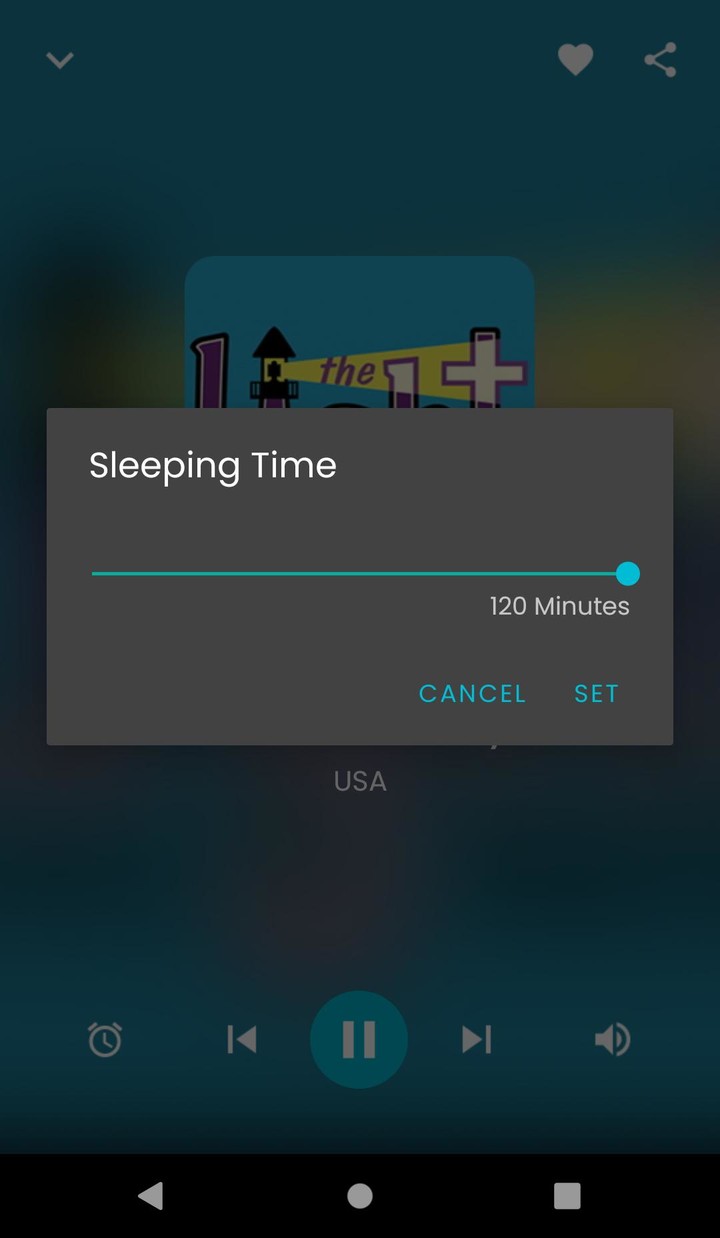Image resolution: width=720 pixels, height=1238 pixels.
Task: Confirm the sleep timer with SET
Action: pyautogui.click(x=596, y=693)
